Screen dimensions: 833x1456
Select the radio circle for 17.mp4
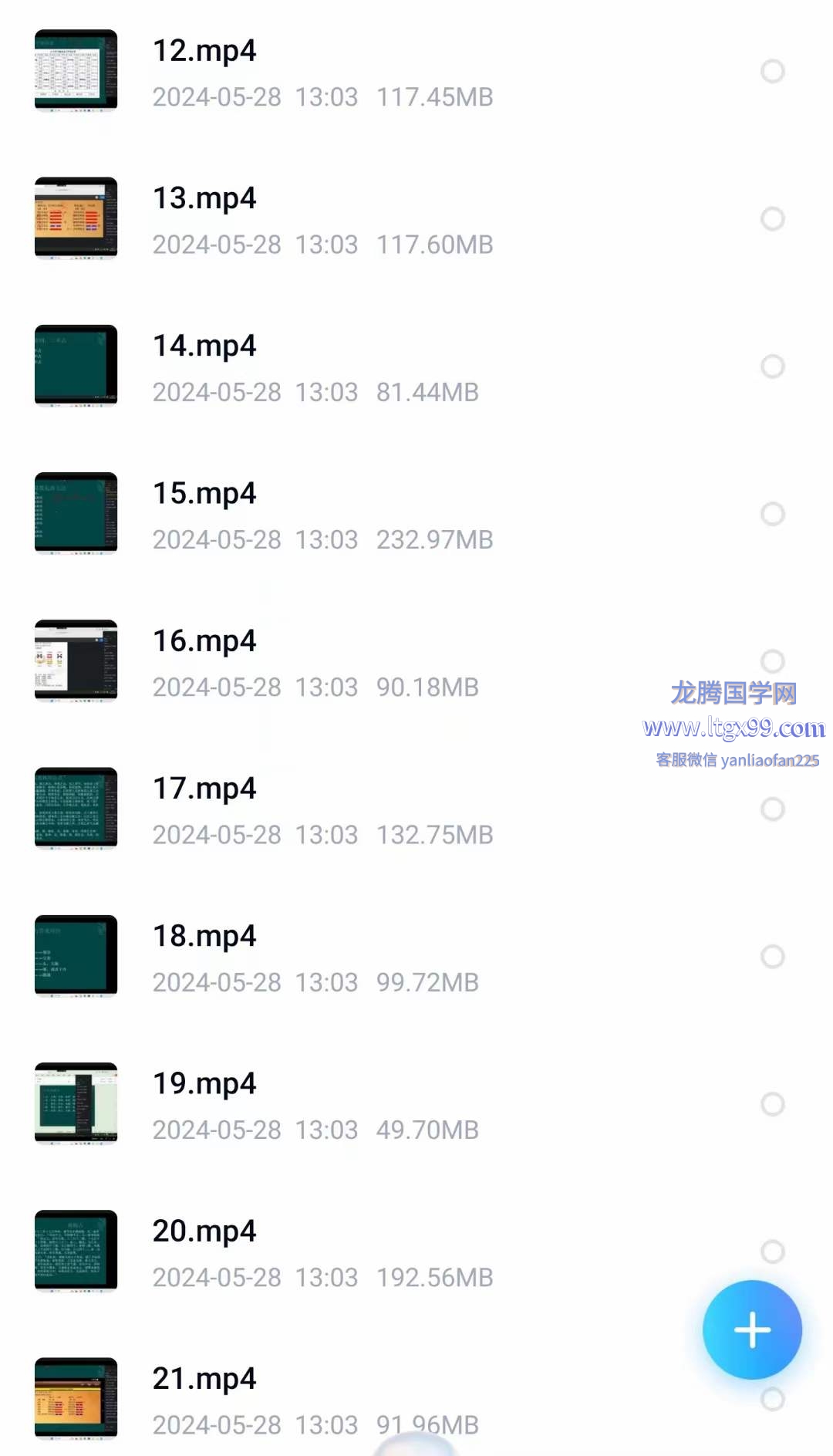click(x=772, y=809)
